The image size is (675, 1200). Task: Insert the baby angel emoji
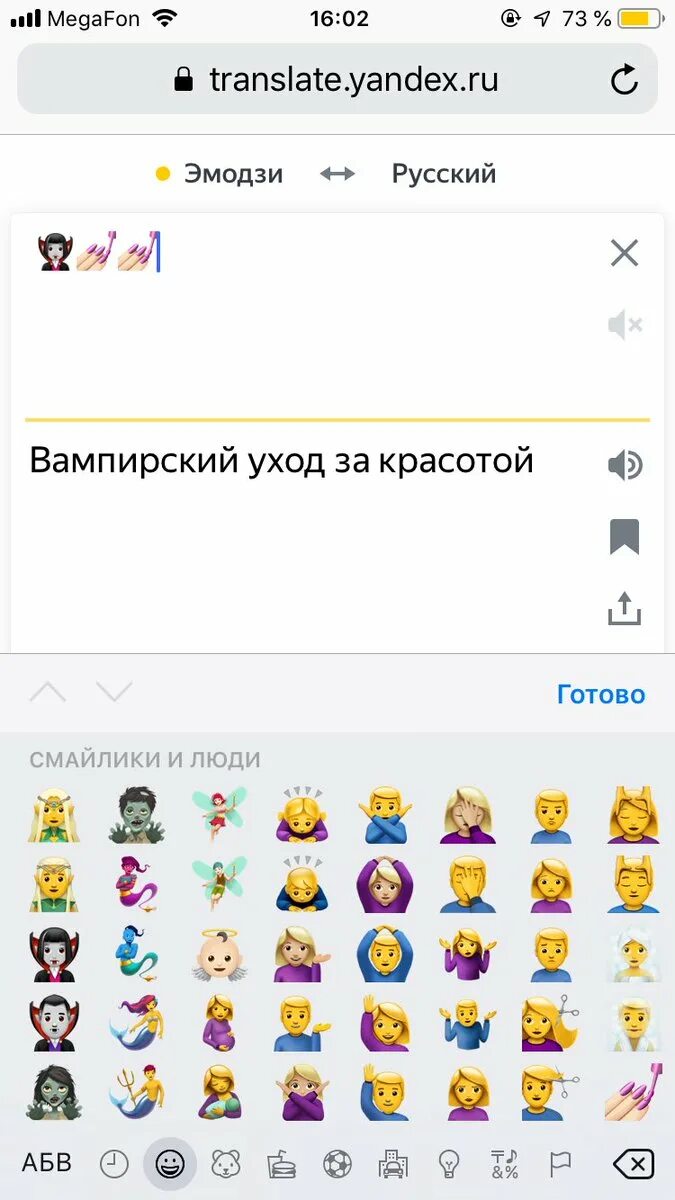pyautogui.click(x=219, y=953)
